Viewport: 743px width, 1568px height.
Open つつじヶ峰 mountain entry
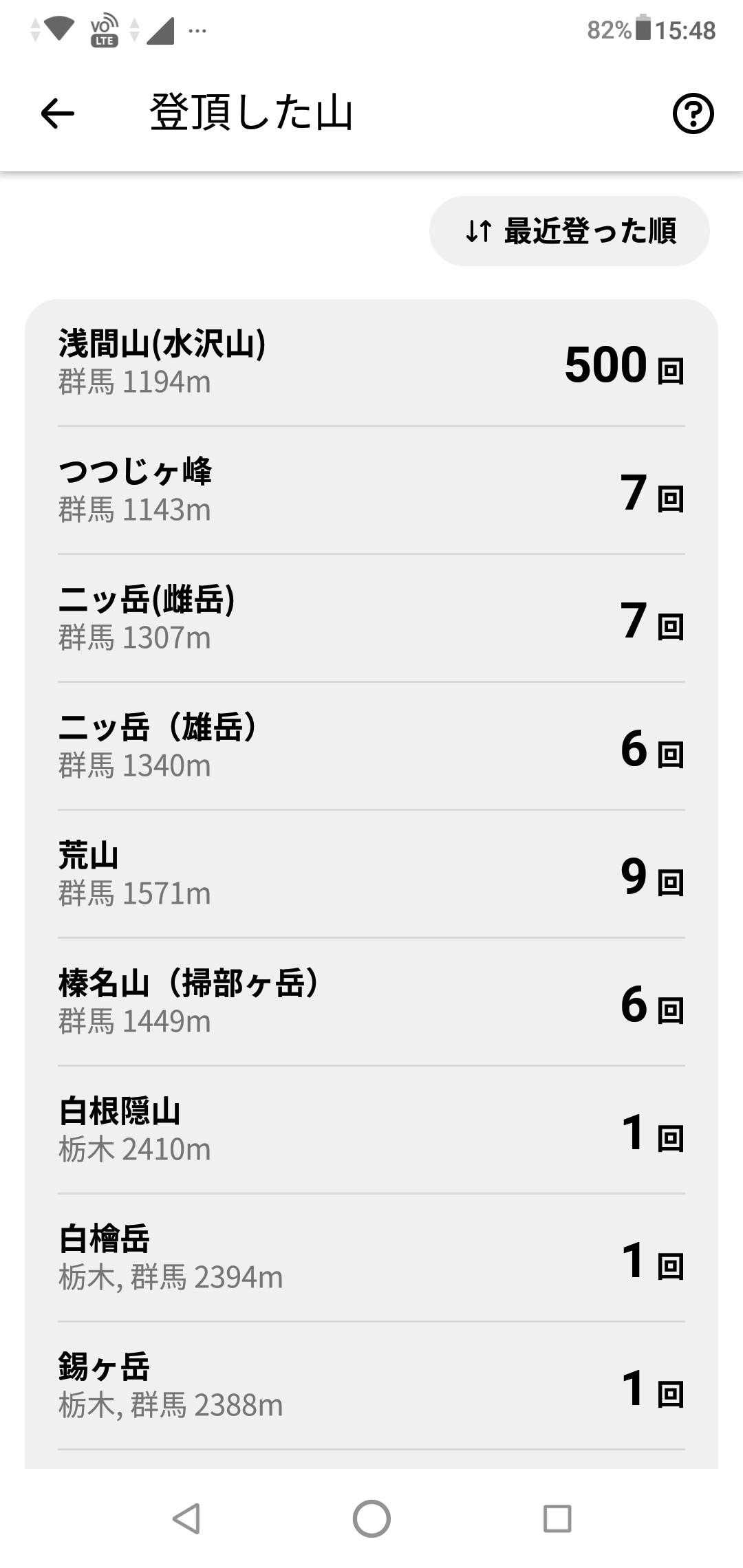(x=371, y=490)
